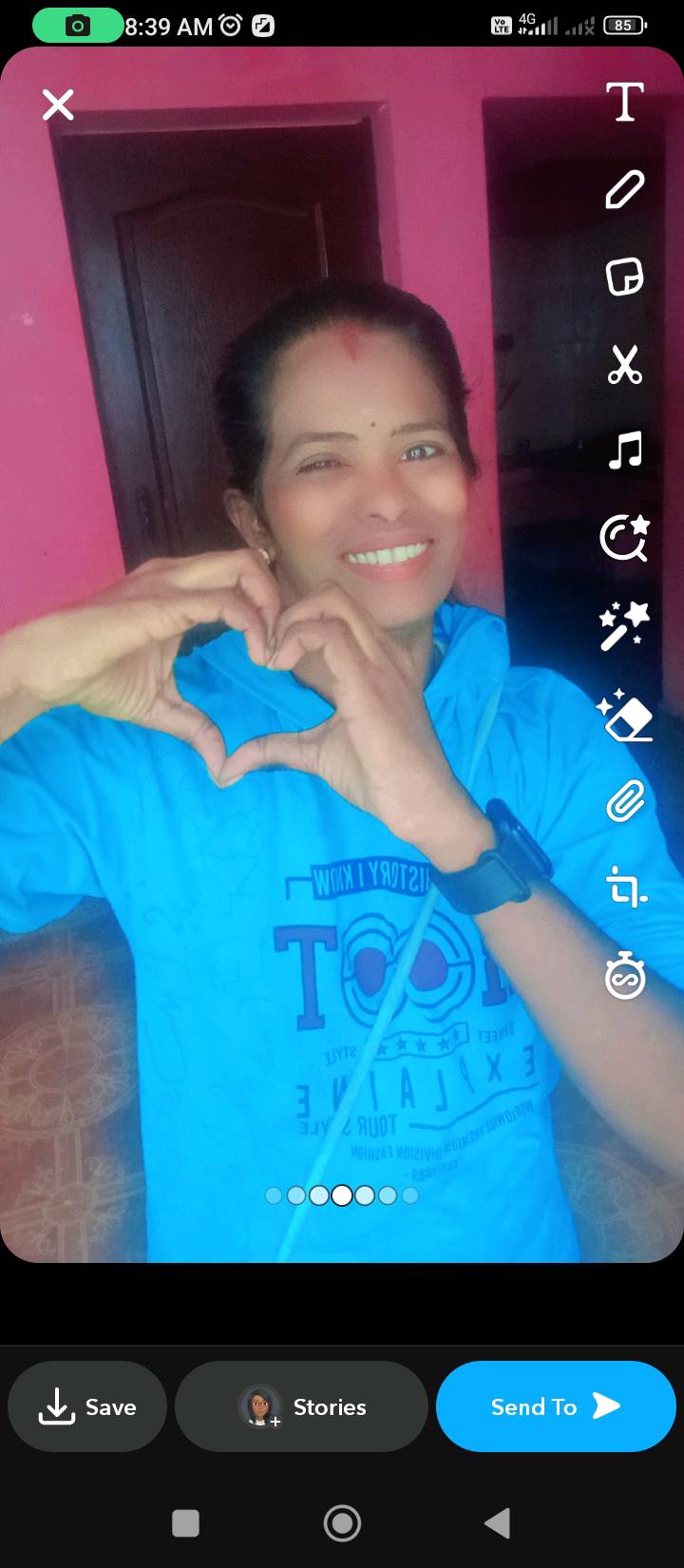Select the scissors cutout tool
The image size is (684, 1568).
pyautogui.click(x=625, y=364)
